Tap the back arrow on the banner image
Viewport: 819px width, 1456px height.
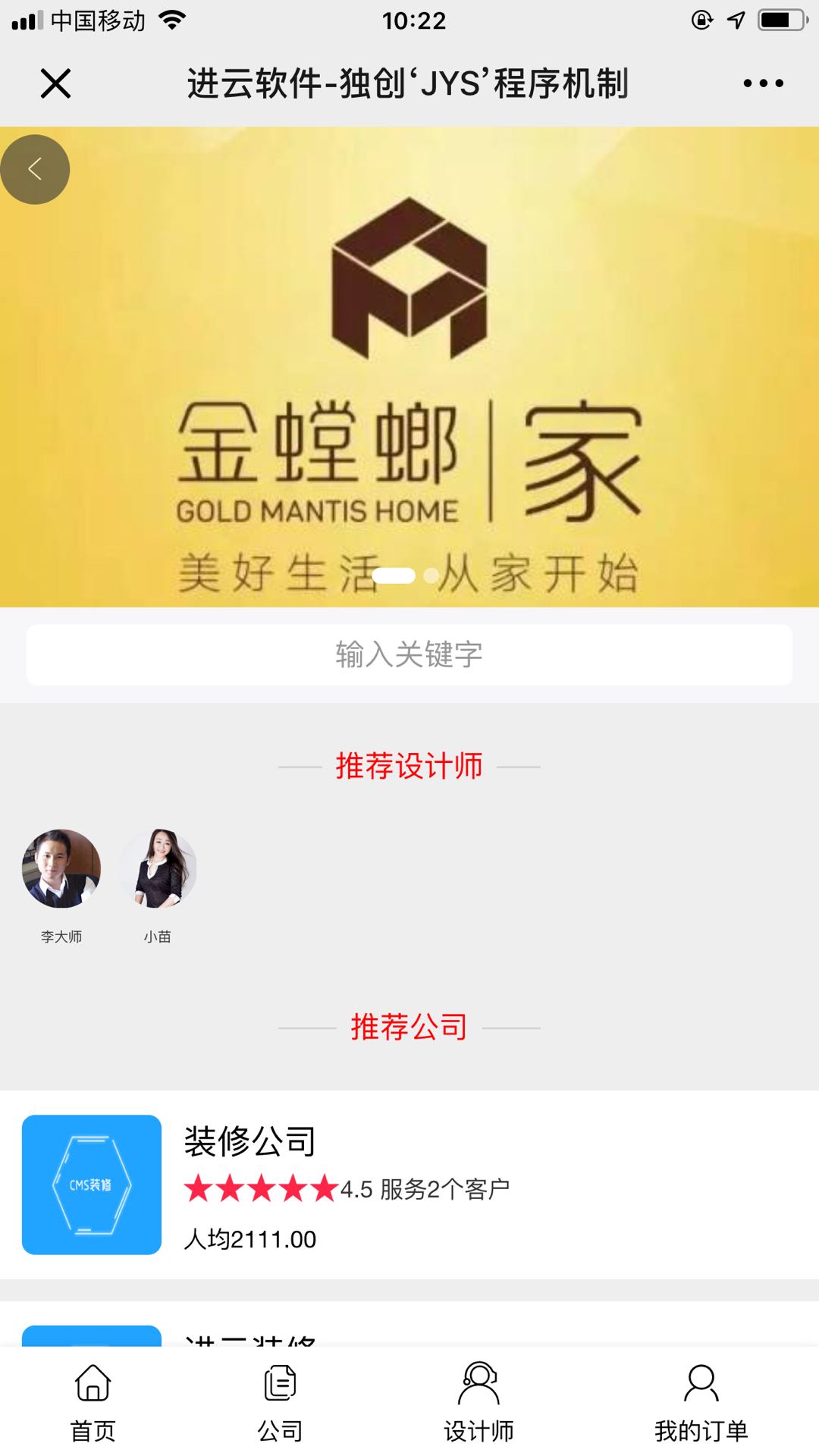point(35,169)
